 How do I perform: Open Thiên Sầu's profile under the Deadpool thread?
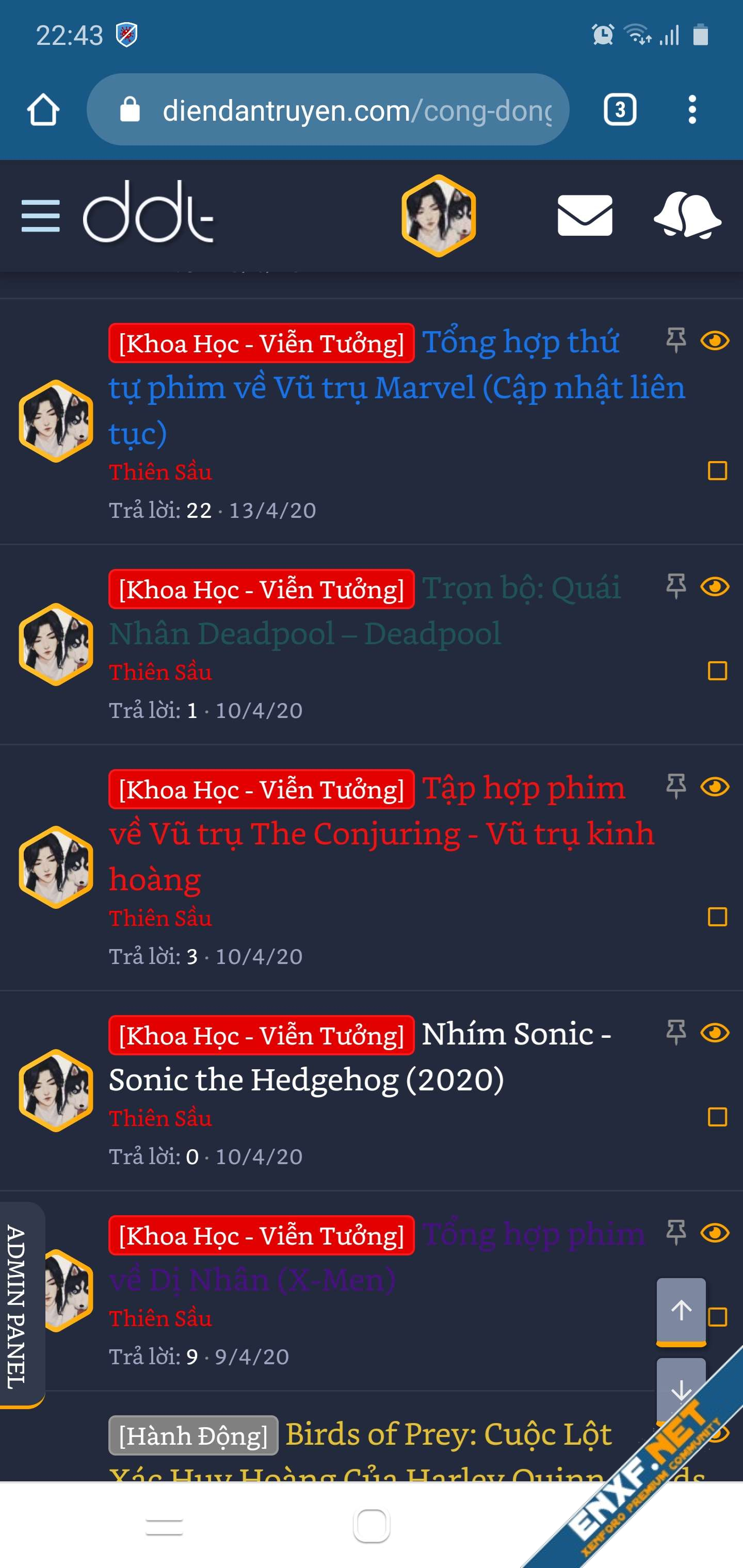click(x=160, y=673)
